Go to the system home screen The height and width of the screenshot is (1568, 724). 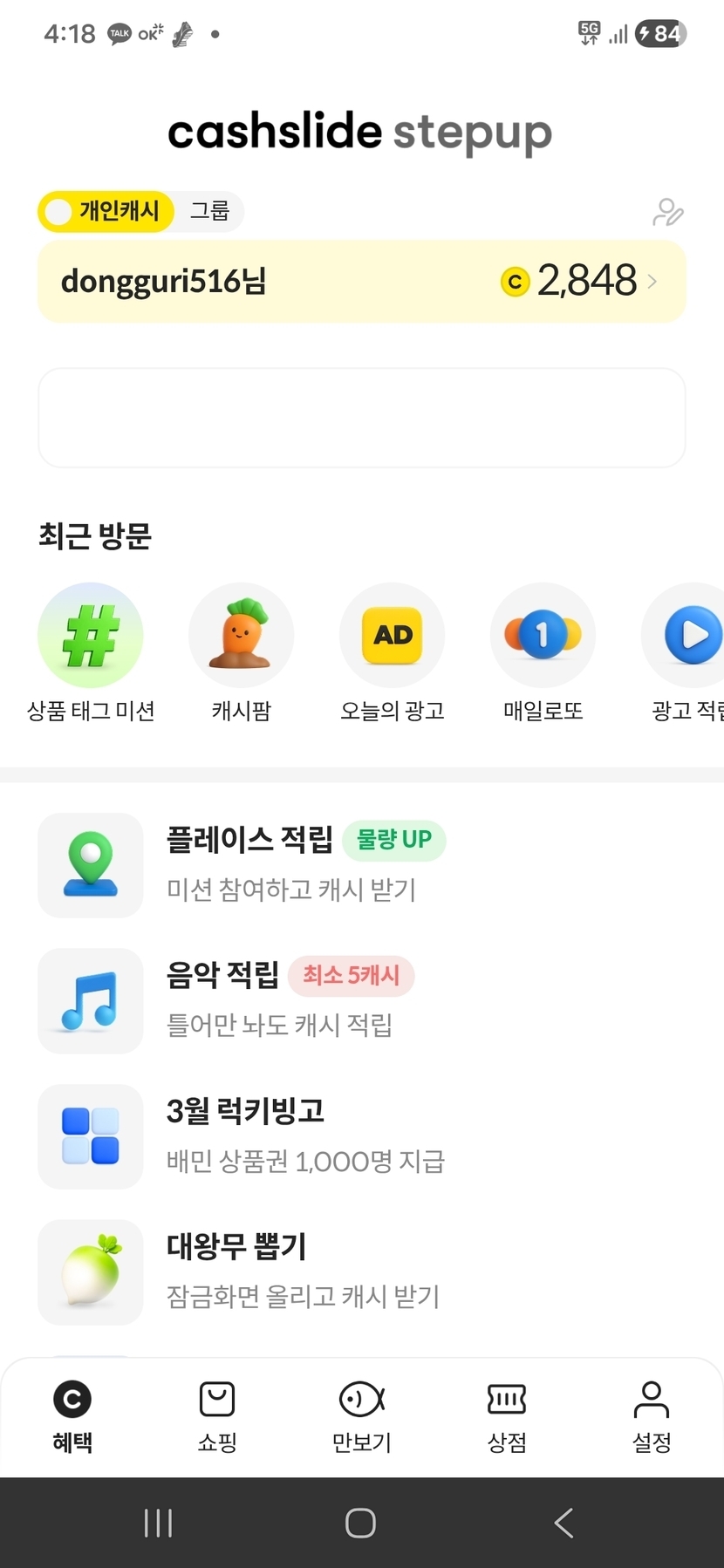coord(360,1523)
